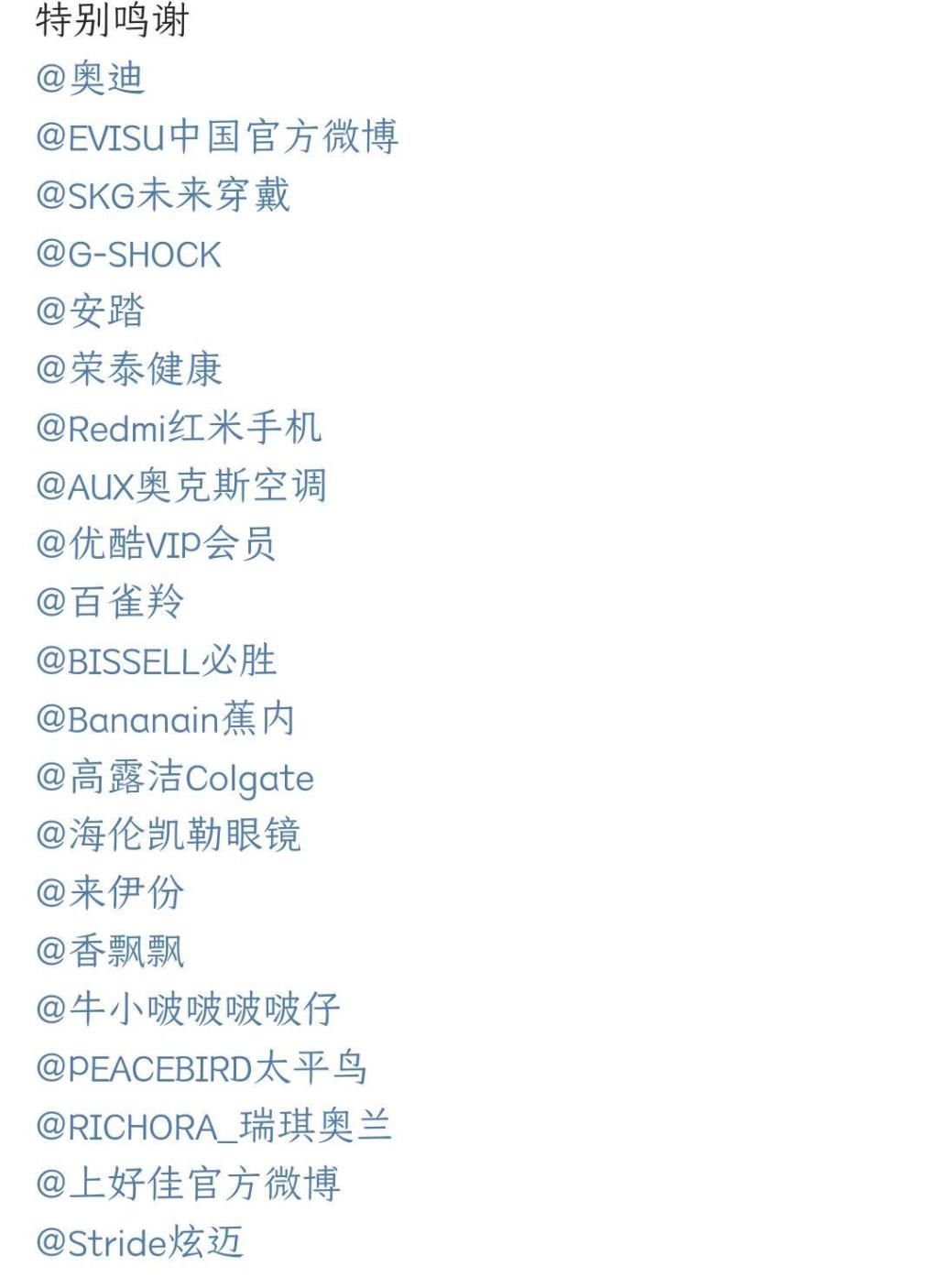Visit the @高露洁Colgate account

click(174, 778)
